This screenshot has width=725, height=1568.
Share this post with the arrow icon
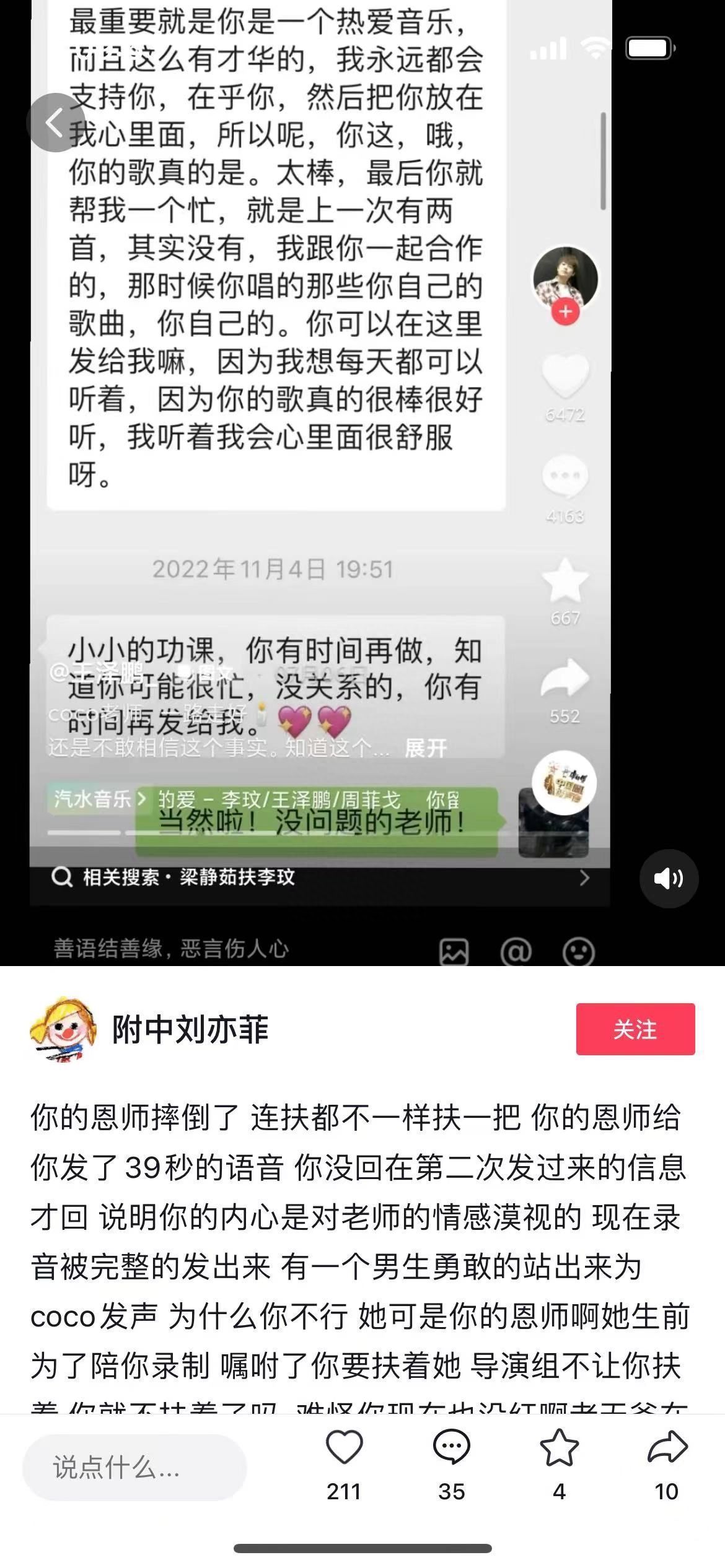click(x=667, y=1448)
